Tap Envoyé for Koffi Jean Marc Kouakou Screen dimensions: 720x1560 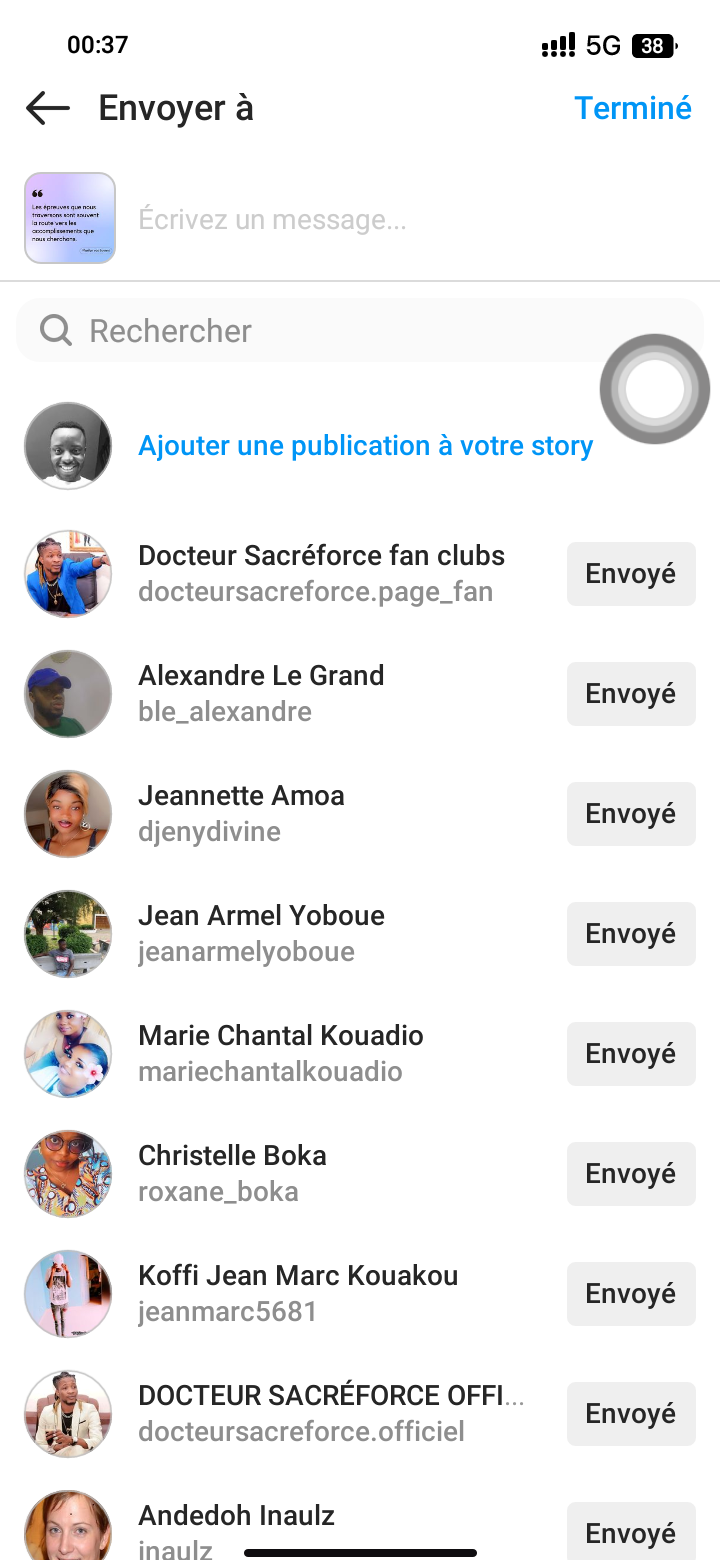click(x=630, y=1294)
